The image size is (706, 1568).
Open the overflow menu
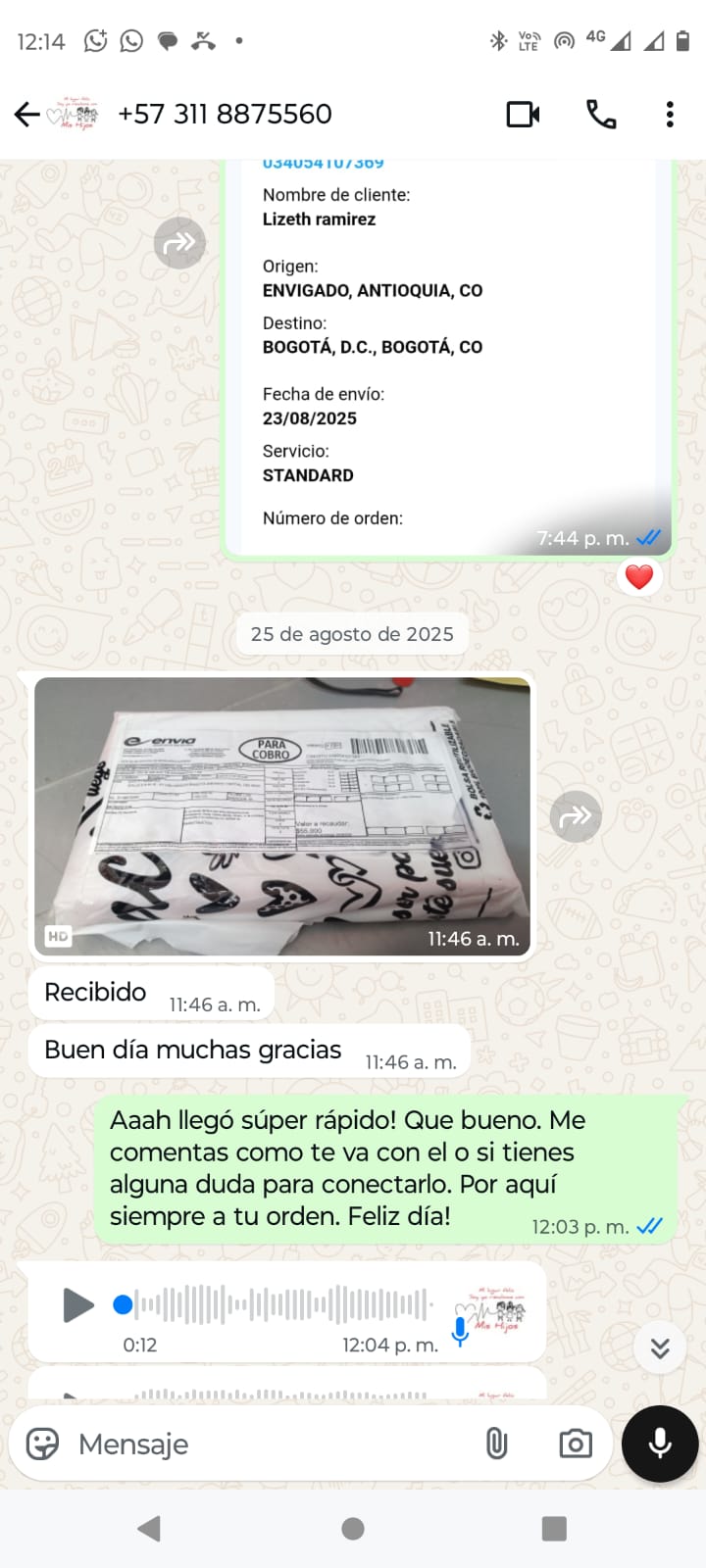tap(670, 115)
